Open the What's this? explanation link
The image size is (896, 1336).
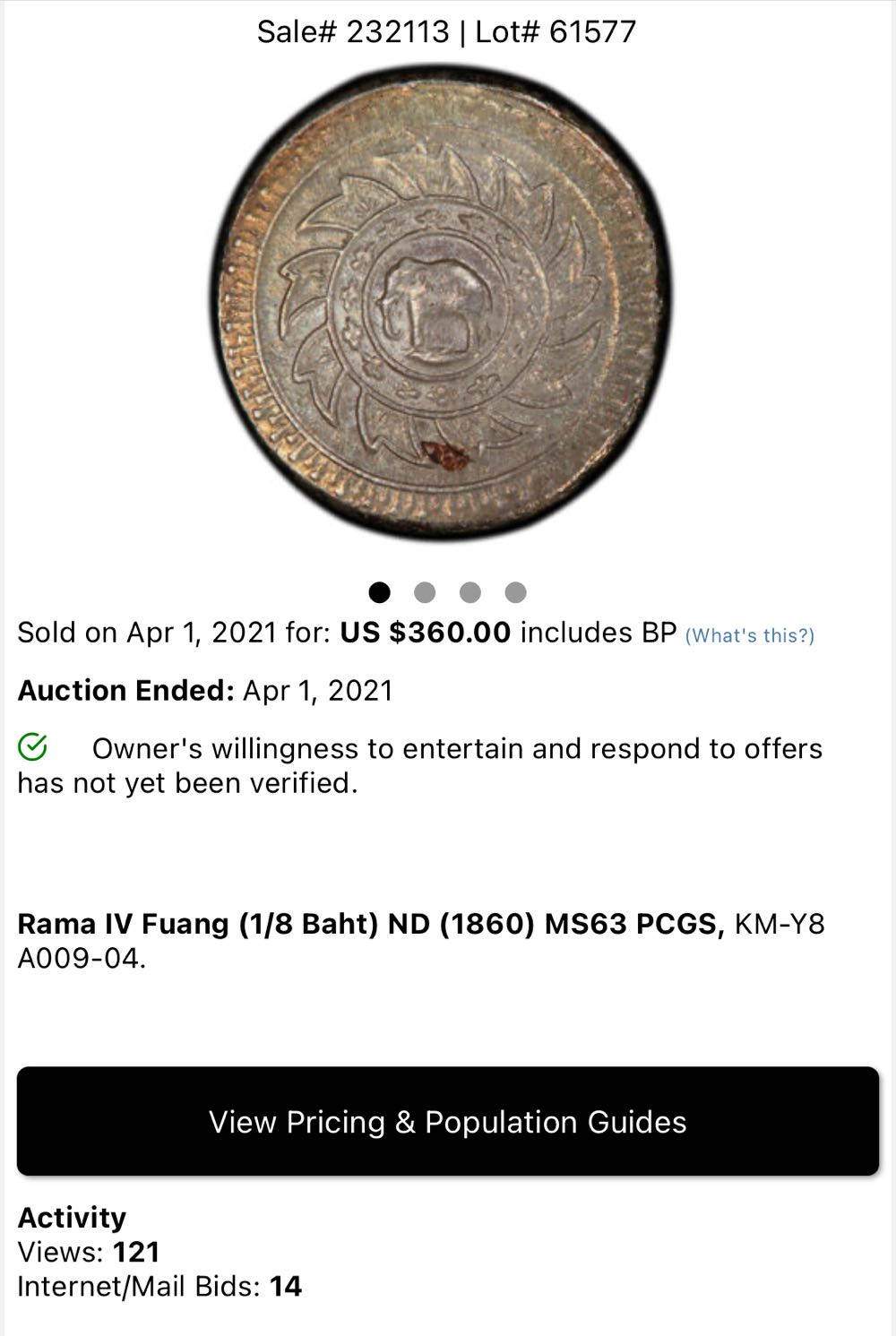(749, 637)
